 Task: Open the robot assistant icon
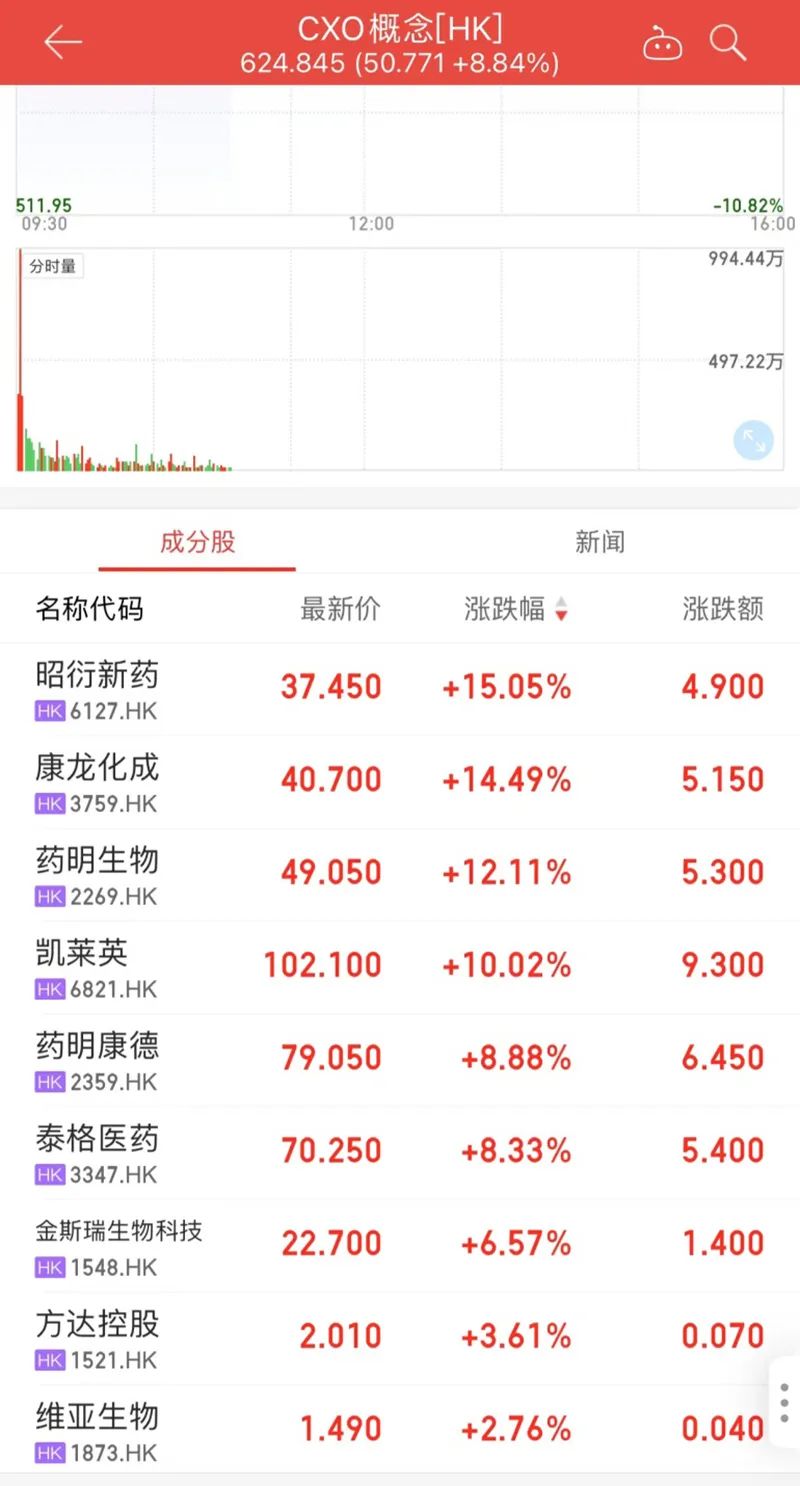pos(663,44)
